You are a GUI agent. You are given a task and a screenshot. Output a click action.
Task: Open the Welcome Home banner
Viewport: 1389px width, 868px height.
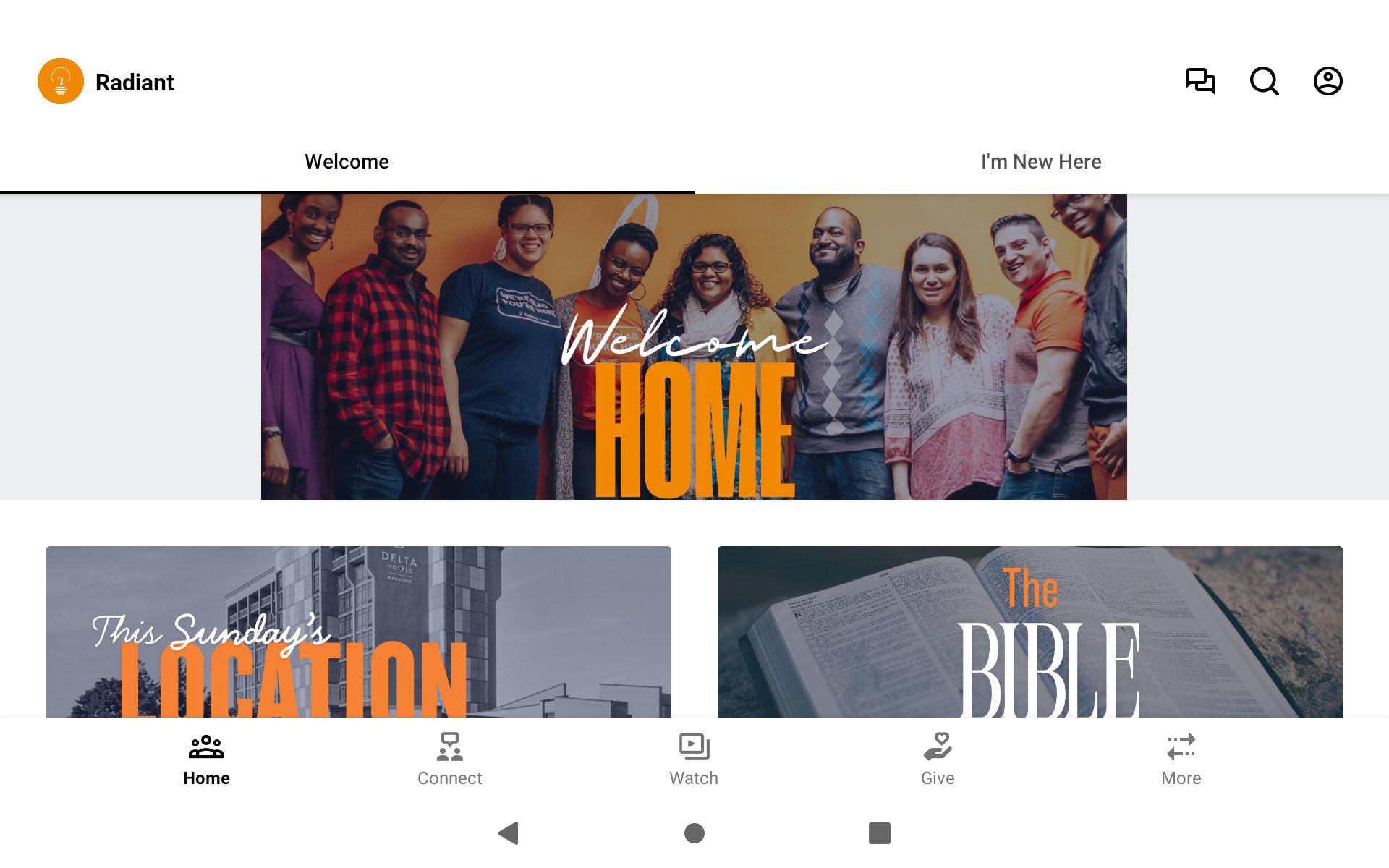[x=694, y=347]
